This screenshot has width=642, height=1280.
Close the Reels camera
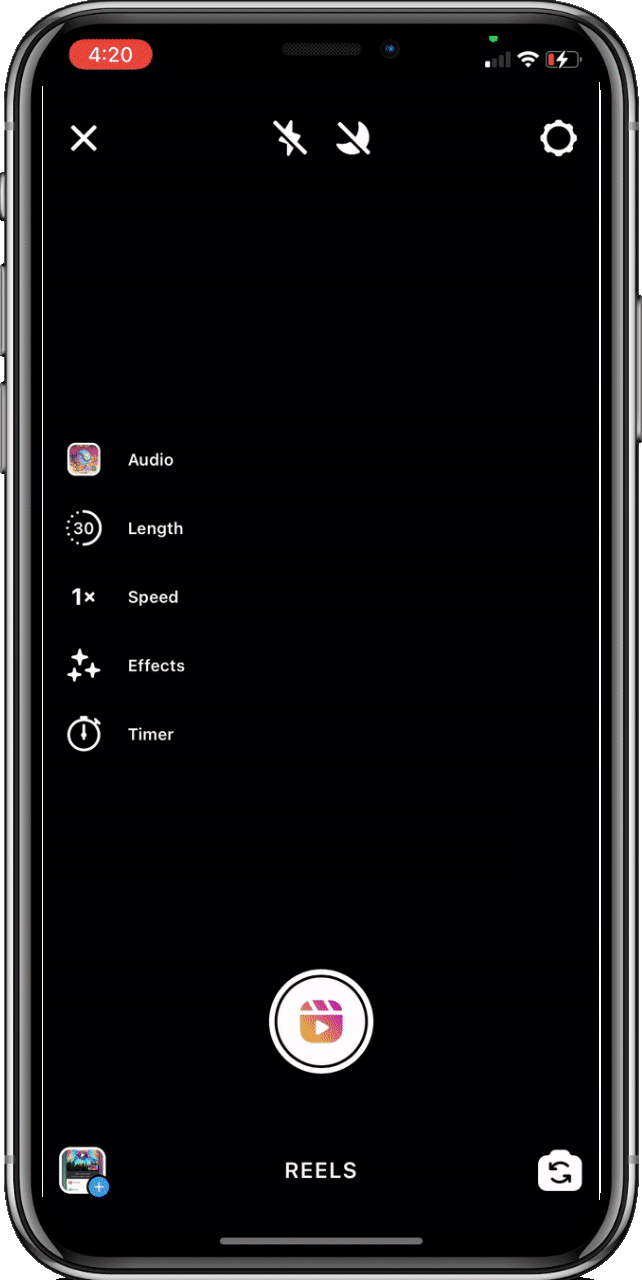pos(84,138)
